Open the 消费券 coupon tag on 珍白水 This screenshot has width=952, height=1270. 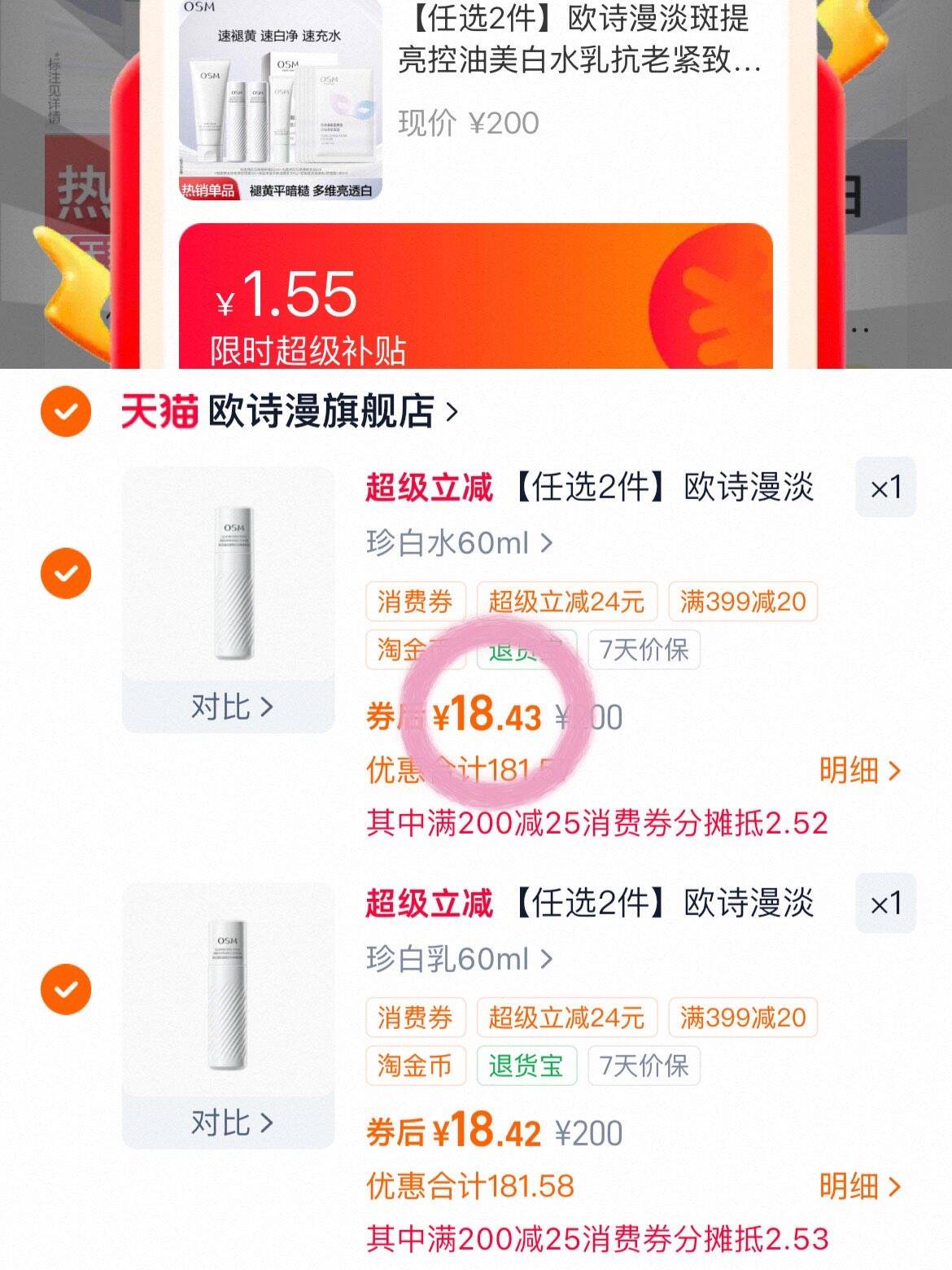(x=416, y=601)
